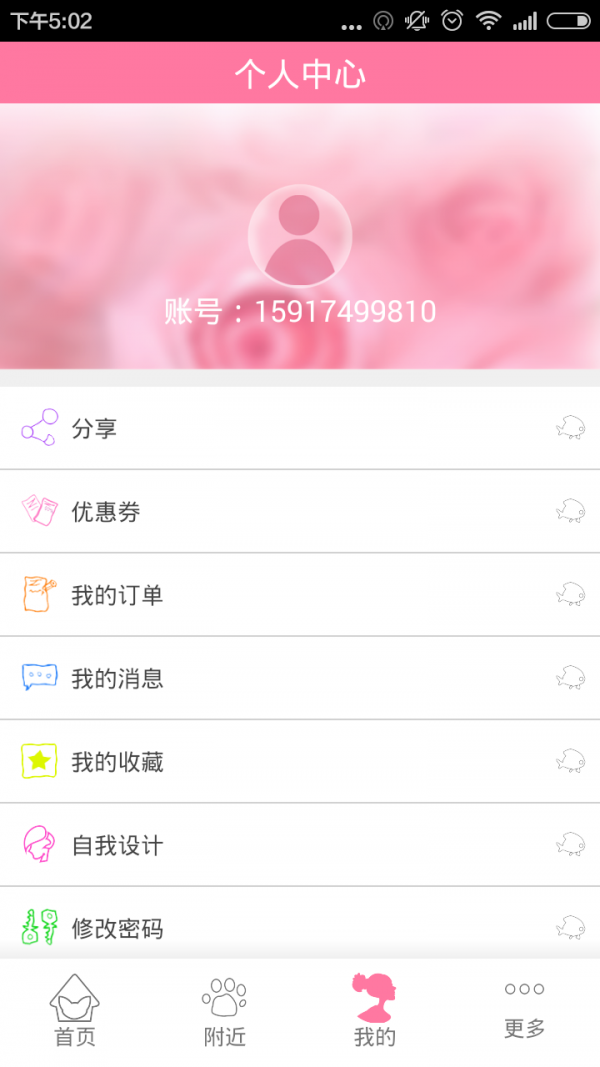
Task: Switch to the 首页 home tab
Action: coord(75,1011)
